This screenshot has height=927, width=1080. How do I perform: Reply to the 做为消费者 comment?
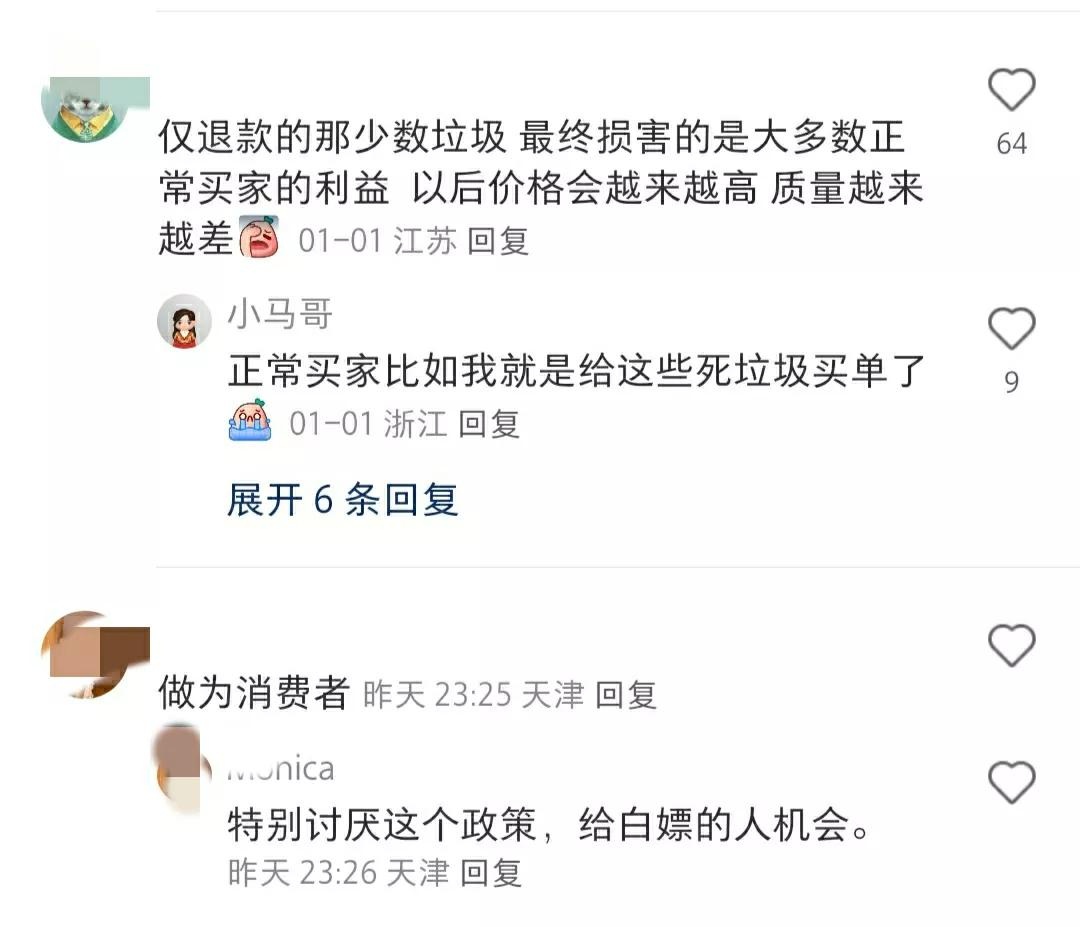[x=625, y=694]
